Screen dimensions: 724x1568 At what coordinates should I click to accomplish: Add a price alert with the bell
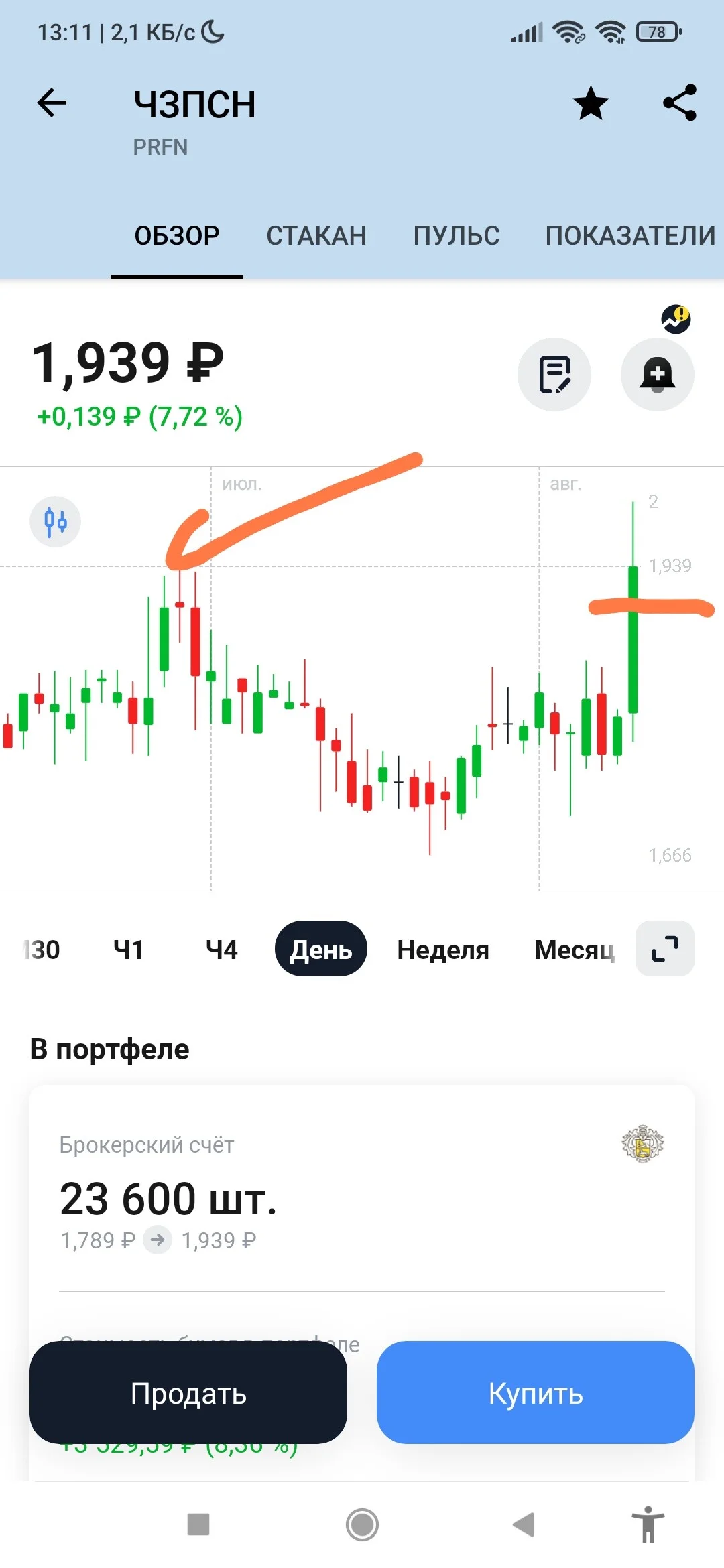(x=658, y=375)
